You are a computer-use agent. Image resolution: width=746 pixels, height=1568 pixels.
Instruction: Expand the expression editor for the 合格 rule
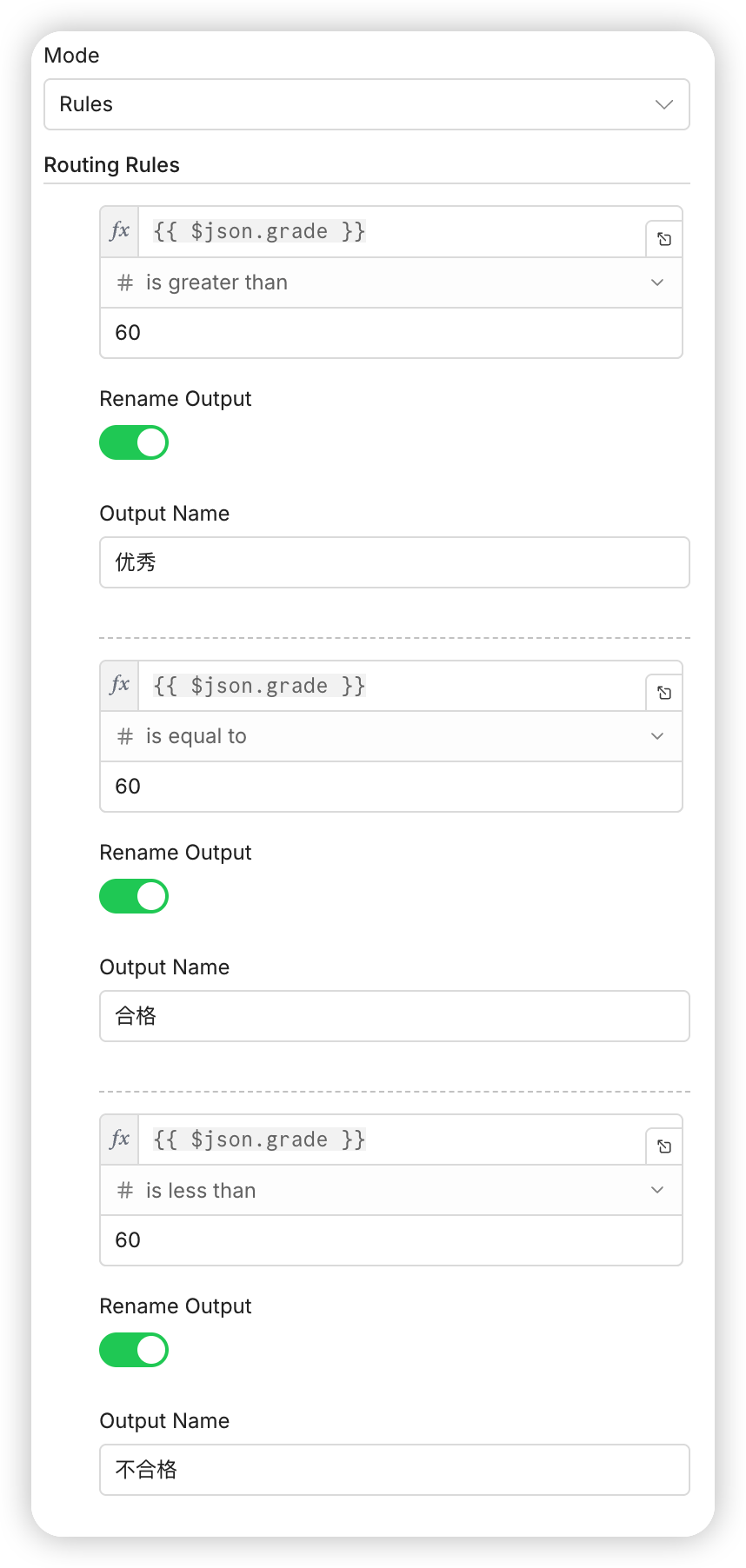point(664,693)
